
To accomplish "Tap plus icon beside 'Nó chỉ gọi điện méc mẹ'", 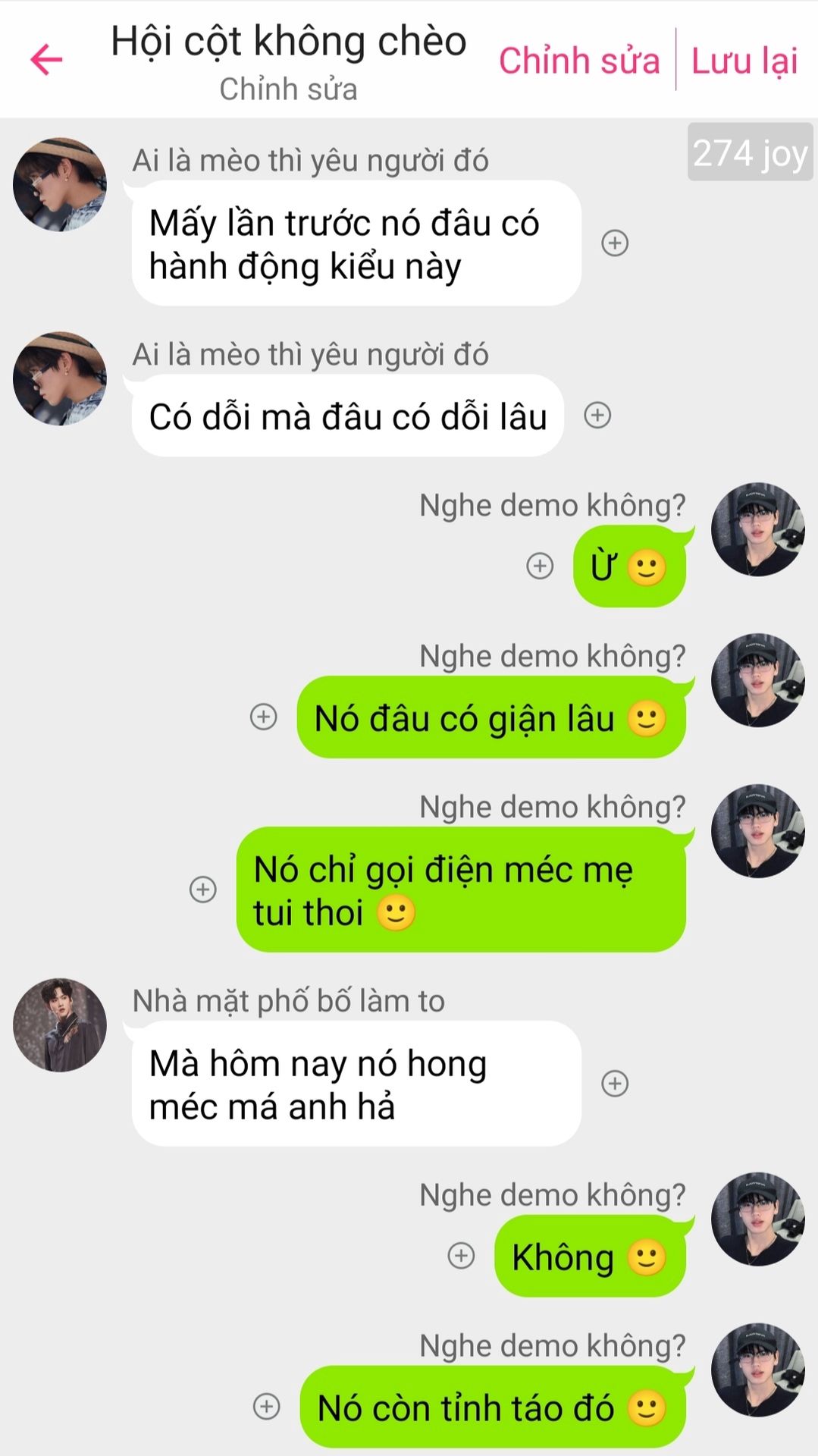I will [x=203, y=890].
